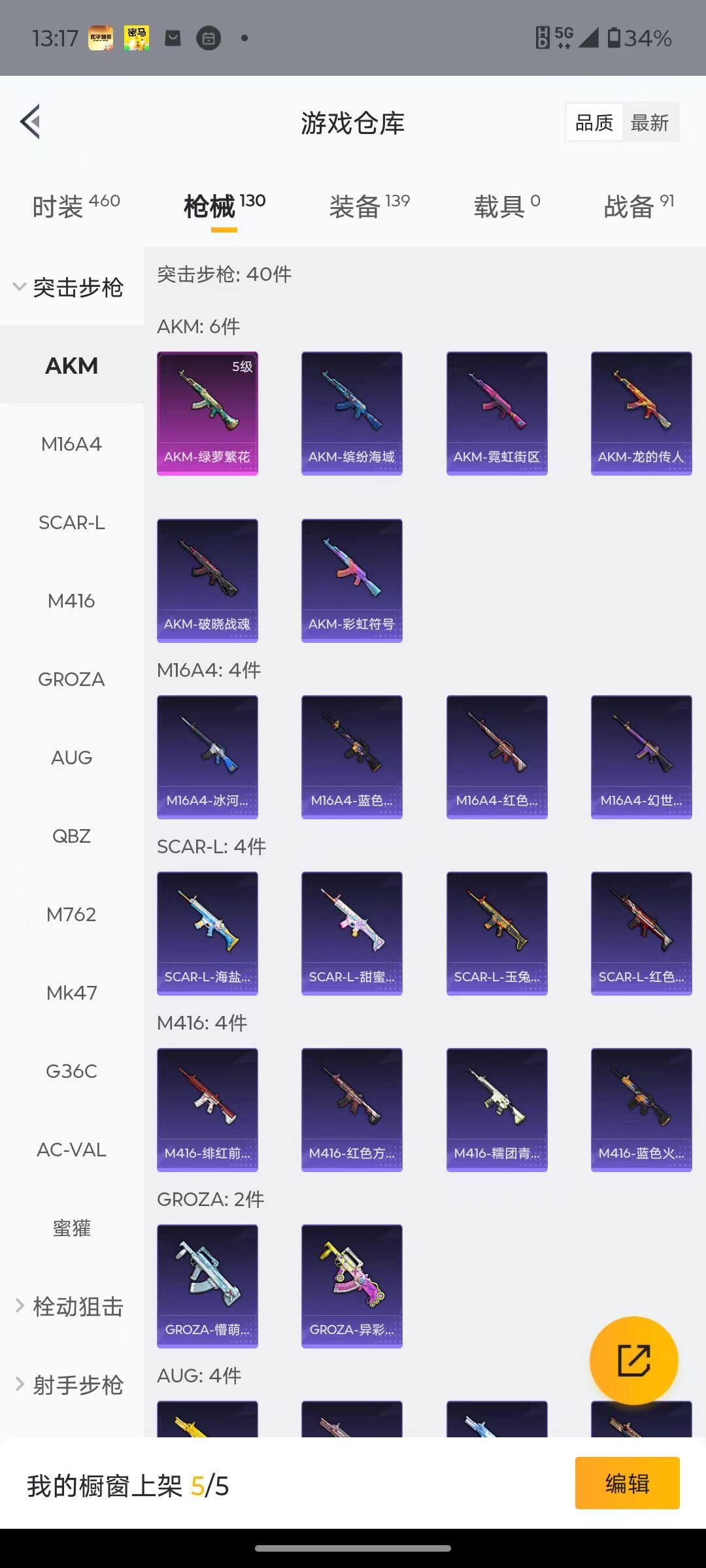Viewport: 706px width, 1568px height.
Task: Jump to M416 in the sidebar
Action: [x=71, y=600]
